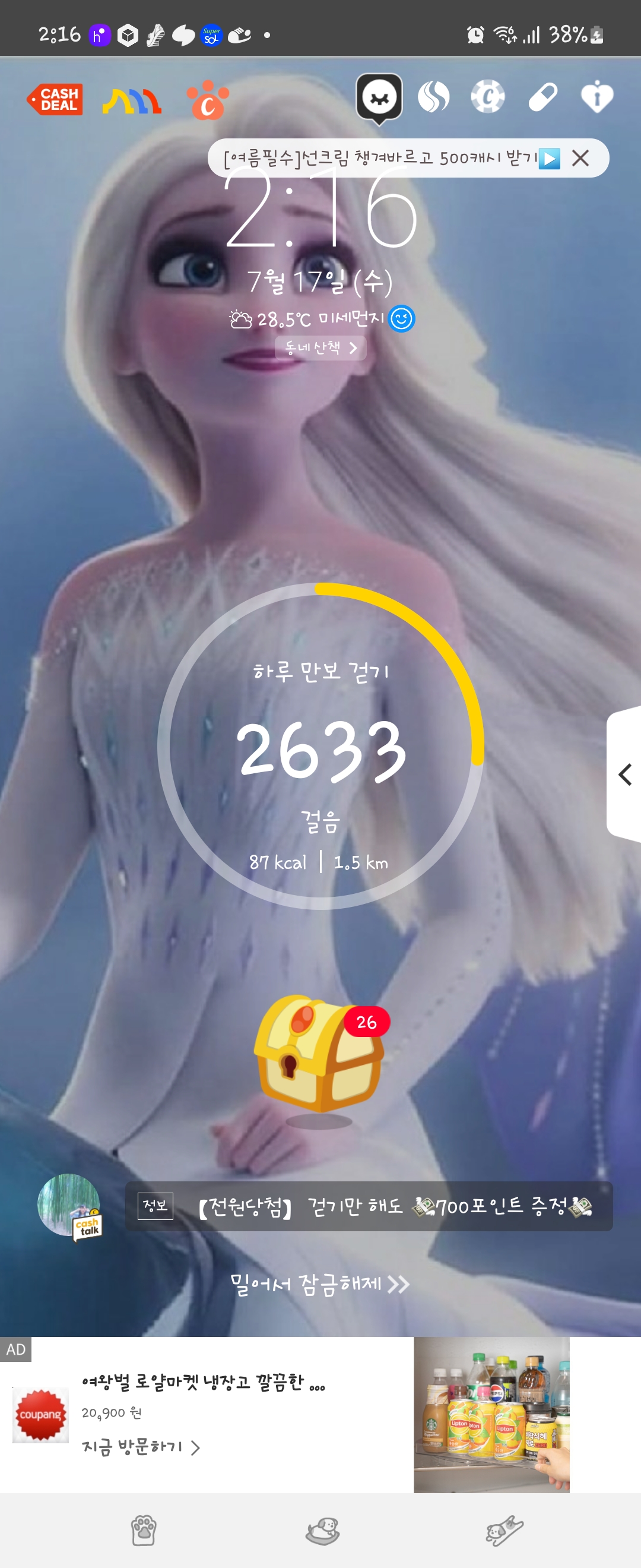This screenshot has height=1568, width=641.
Task: Open the running puppy tab
Action: click(x=504, y=1530)
